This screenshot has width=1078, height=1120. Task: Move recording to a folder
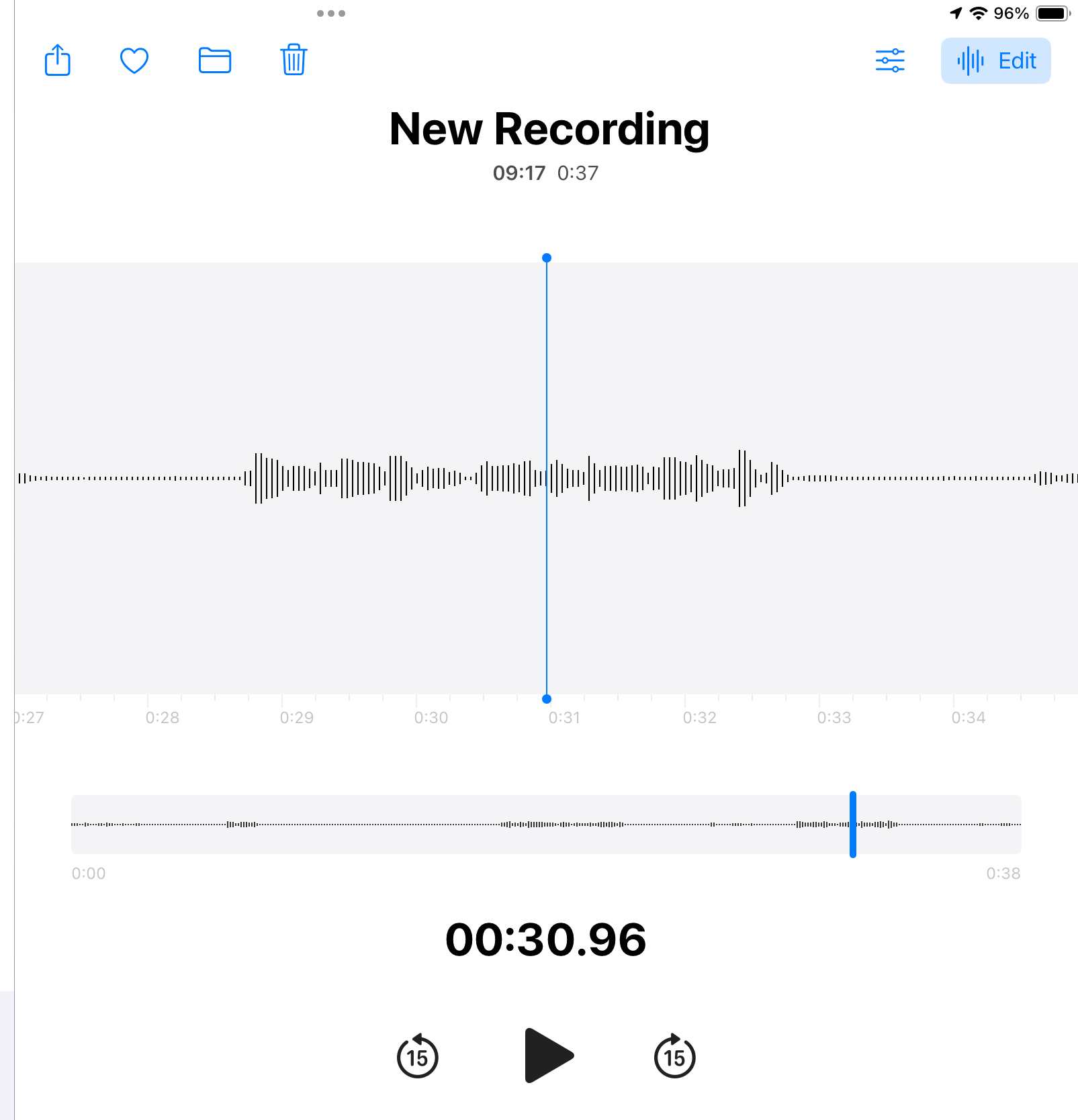[215, 60]
